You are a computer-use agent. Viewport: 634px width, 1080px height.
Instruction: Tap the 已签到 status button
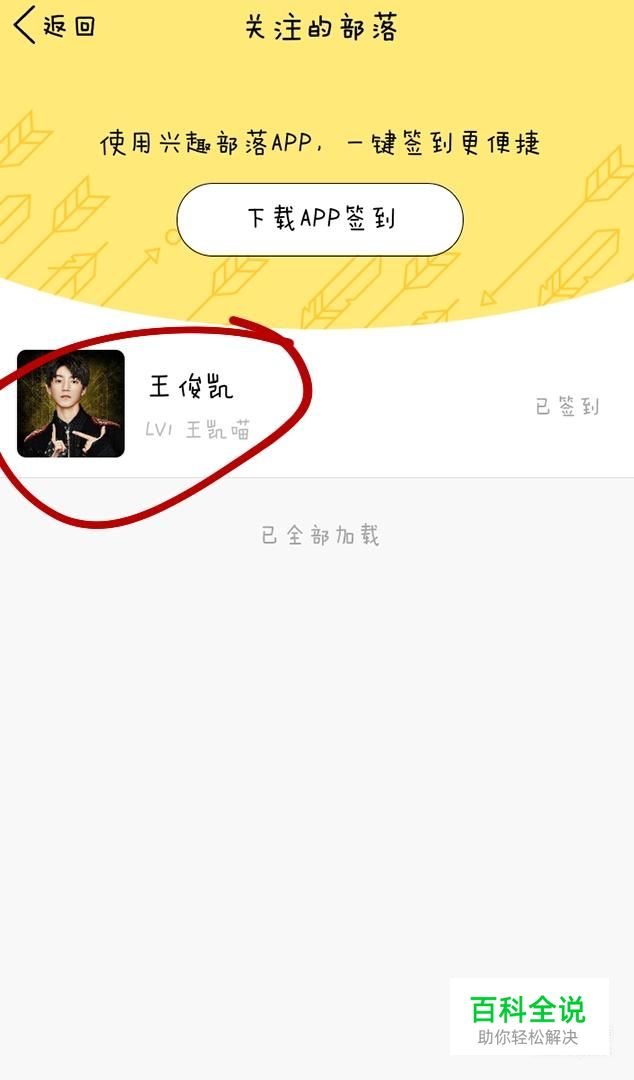[566, 406]
